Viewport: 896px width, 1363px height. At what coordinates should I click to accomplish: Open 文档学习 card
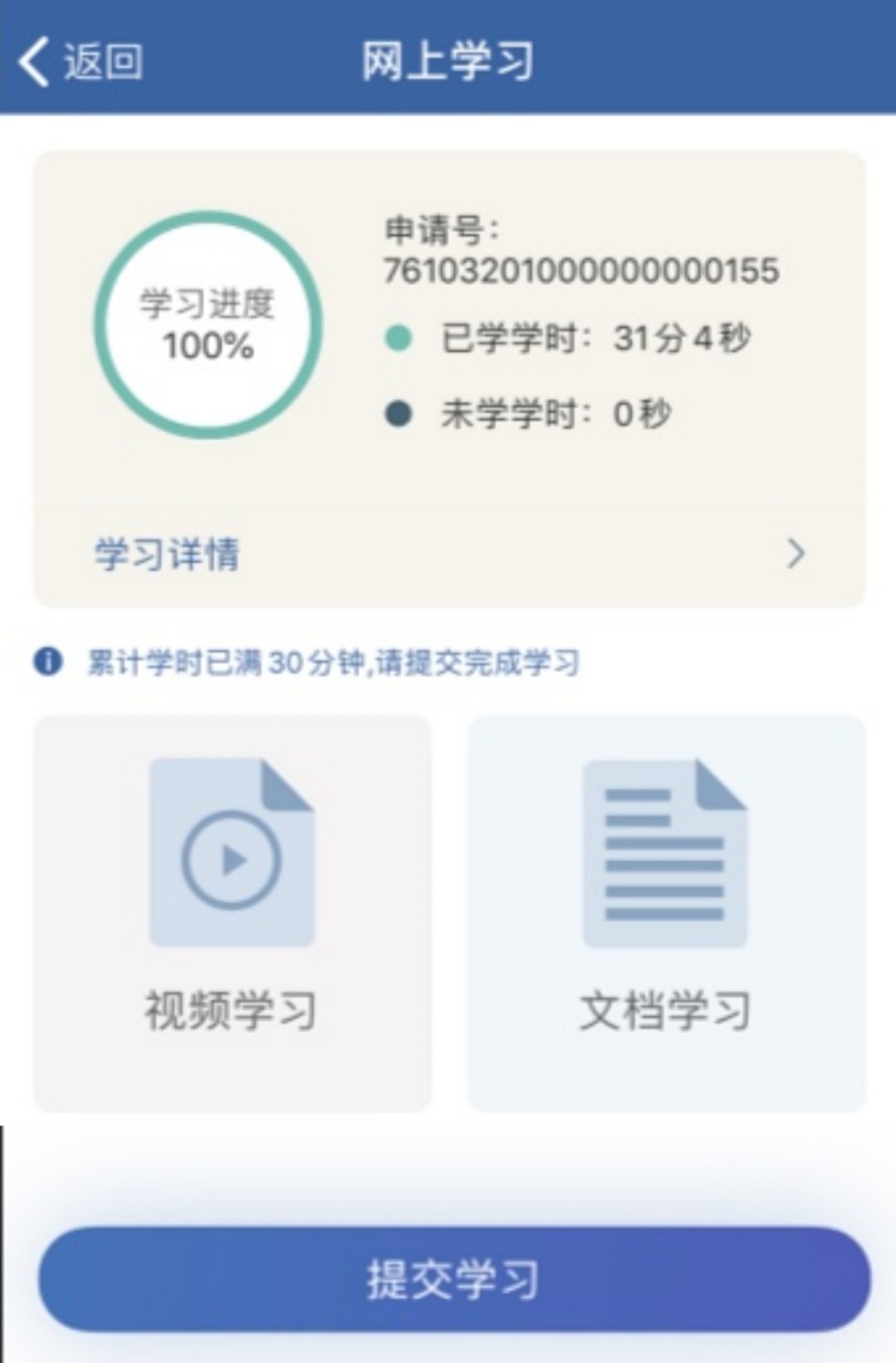(x=666, y=913)
